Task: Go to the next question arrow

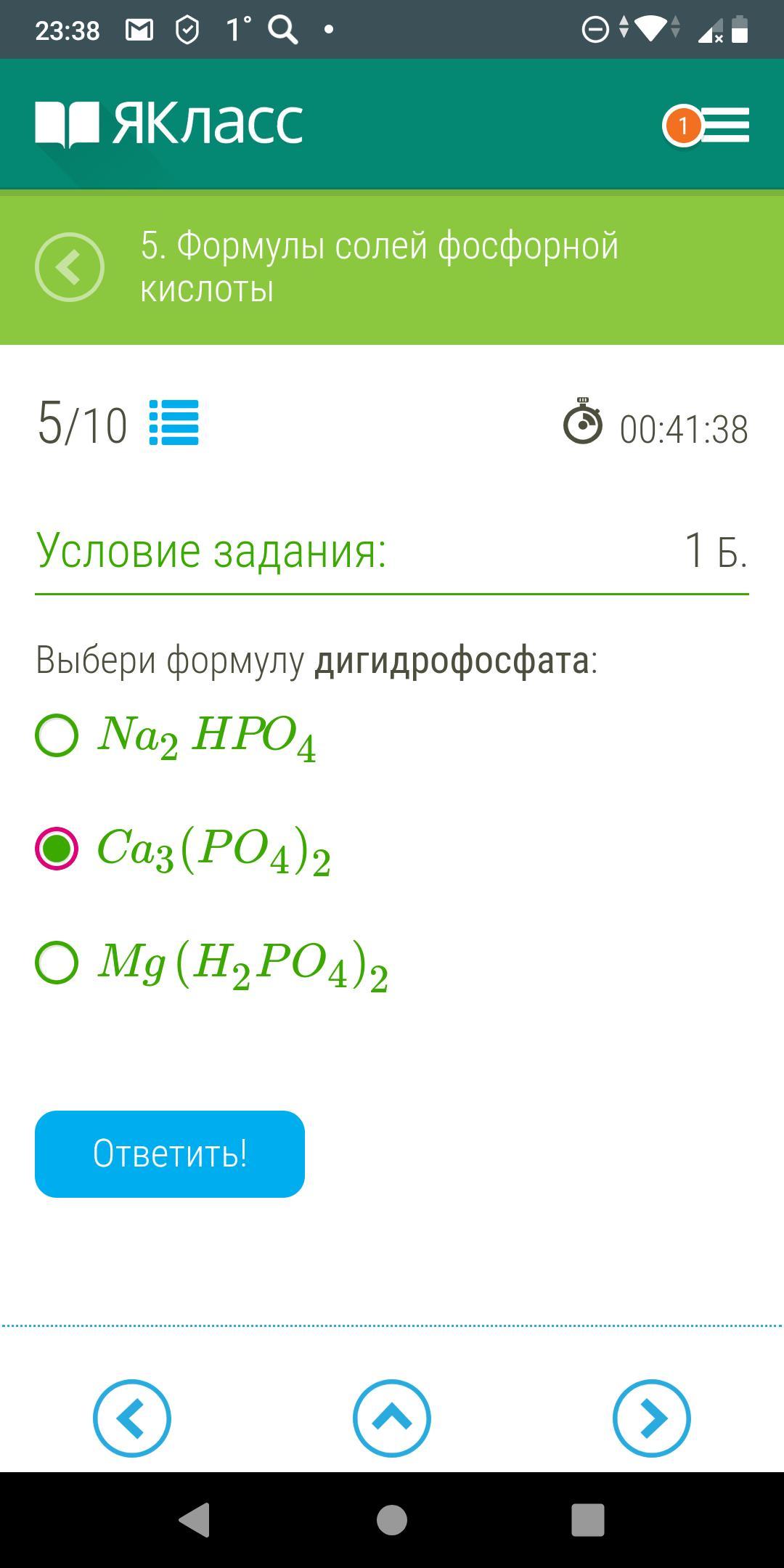Action: [651, 1418]
